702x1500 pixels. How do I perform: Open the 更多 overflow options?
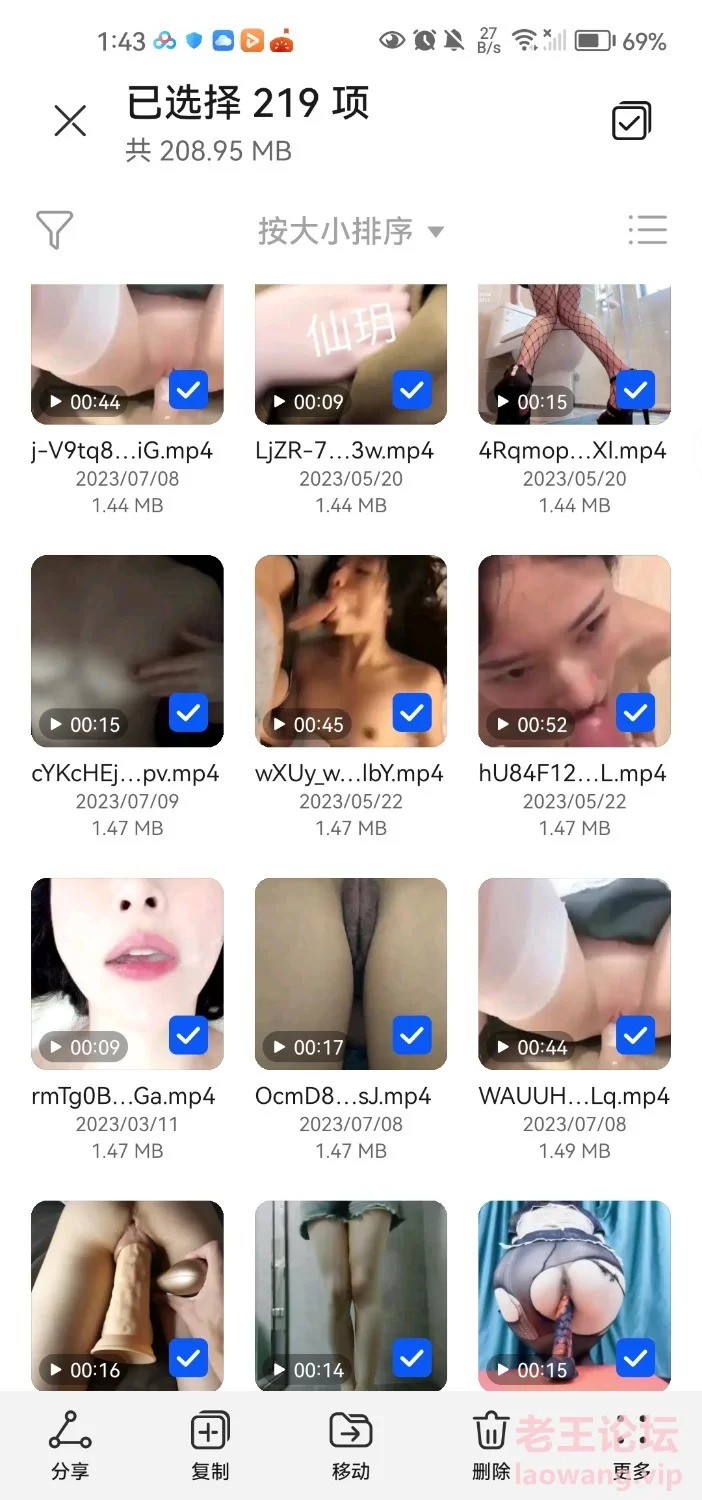coord(632,1445)
